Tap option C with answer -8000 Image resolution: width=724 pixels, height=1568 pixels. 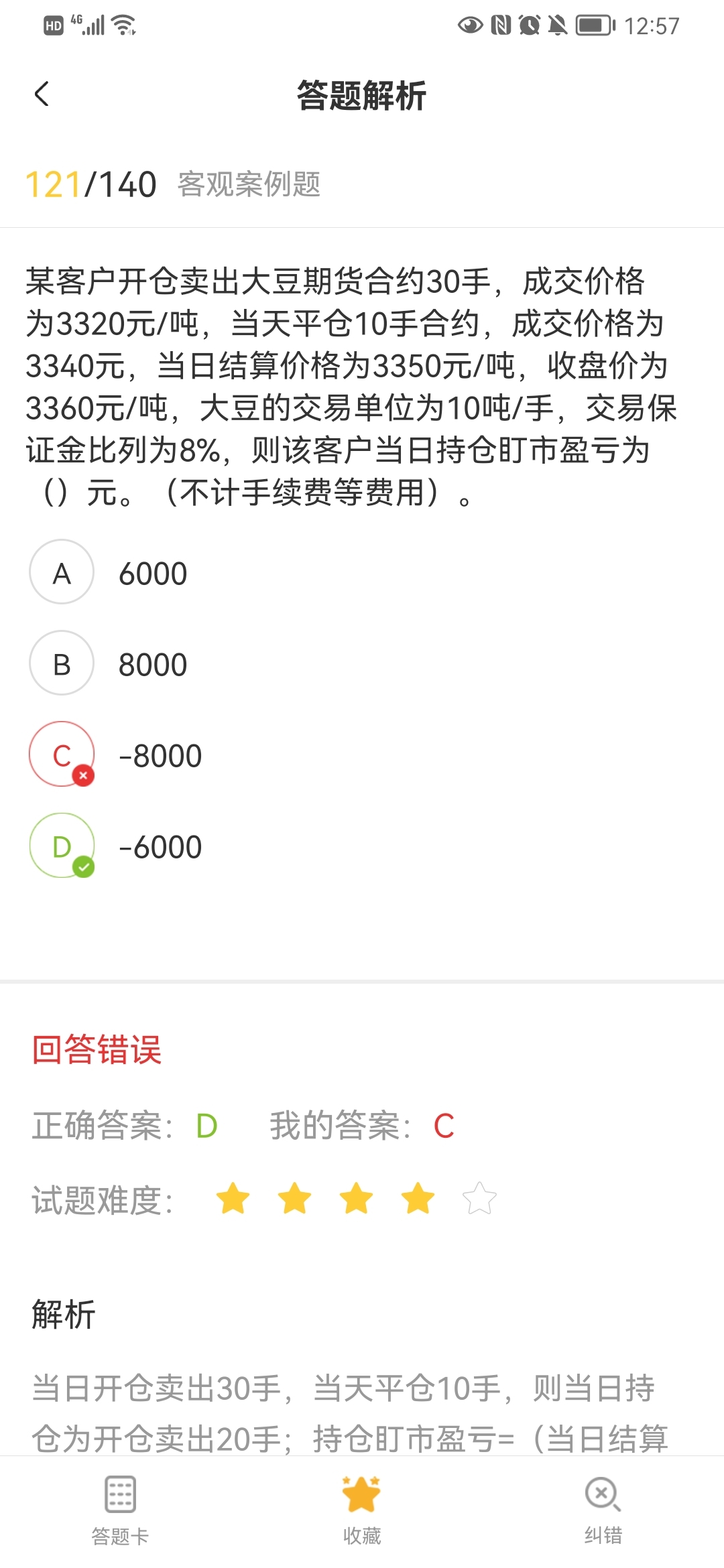pos(62,755)
